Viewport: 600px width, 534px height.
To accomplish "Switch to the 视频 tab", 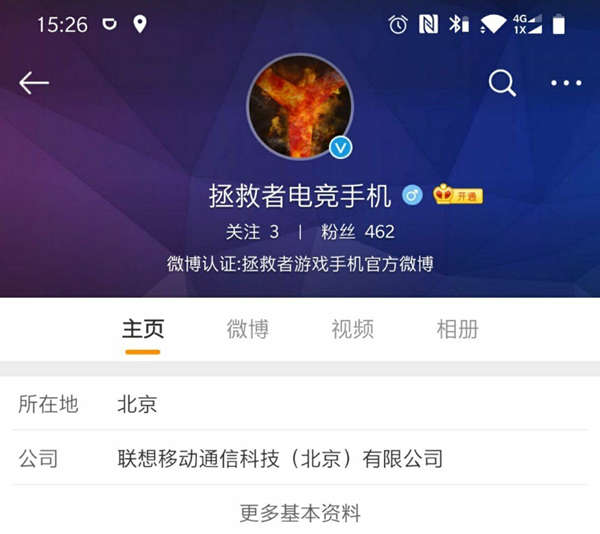I will pyautogui.click(x=352, y=329).
